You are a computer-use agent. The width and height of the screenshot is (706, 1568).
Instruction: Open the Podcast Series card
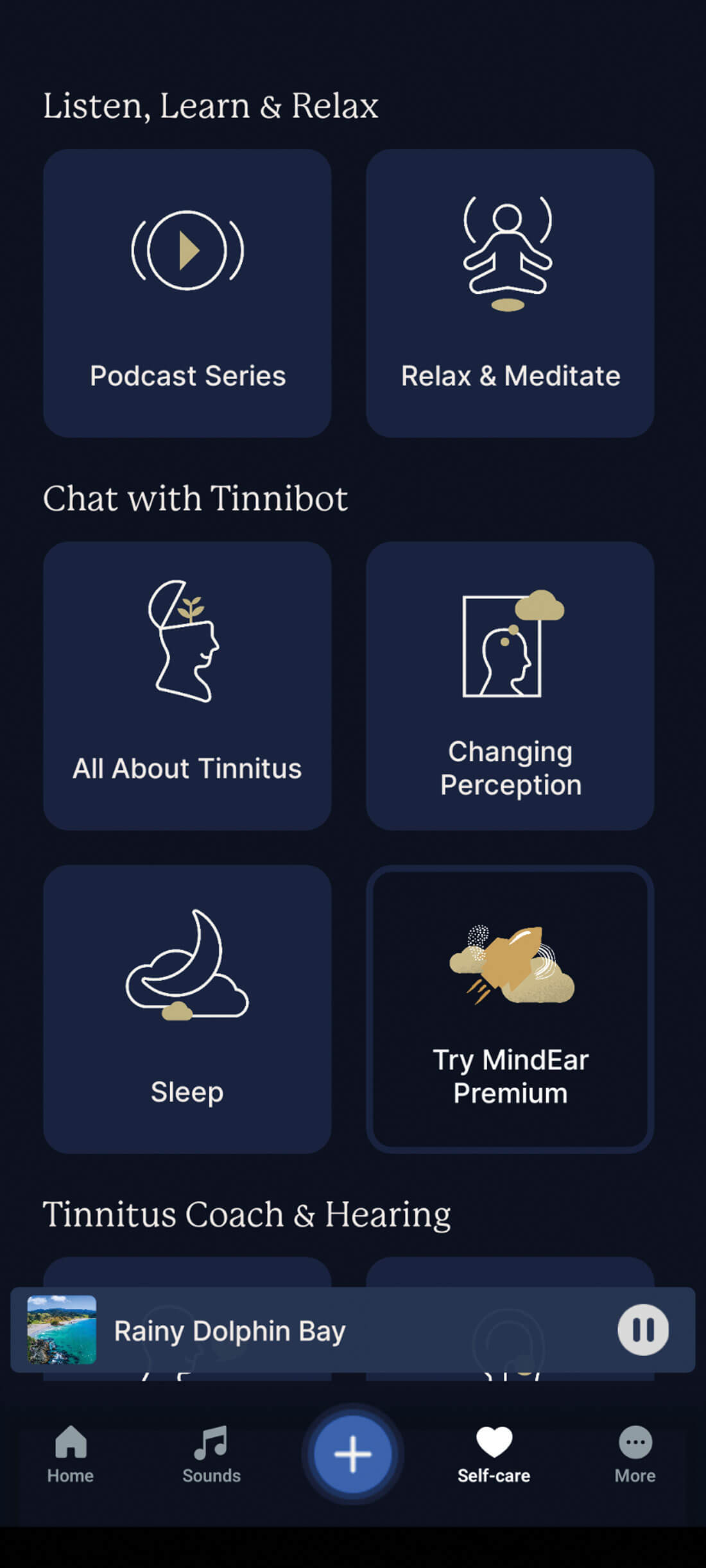[x=187, y=293]
